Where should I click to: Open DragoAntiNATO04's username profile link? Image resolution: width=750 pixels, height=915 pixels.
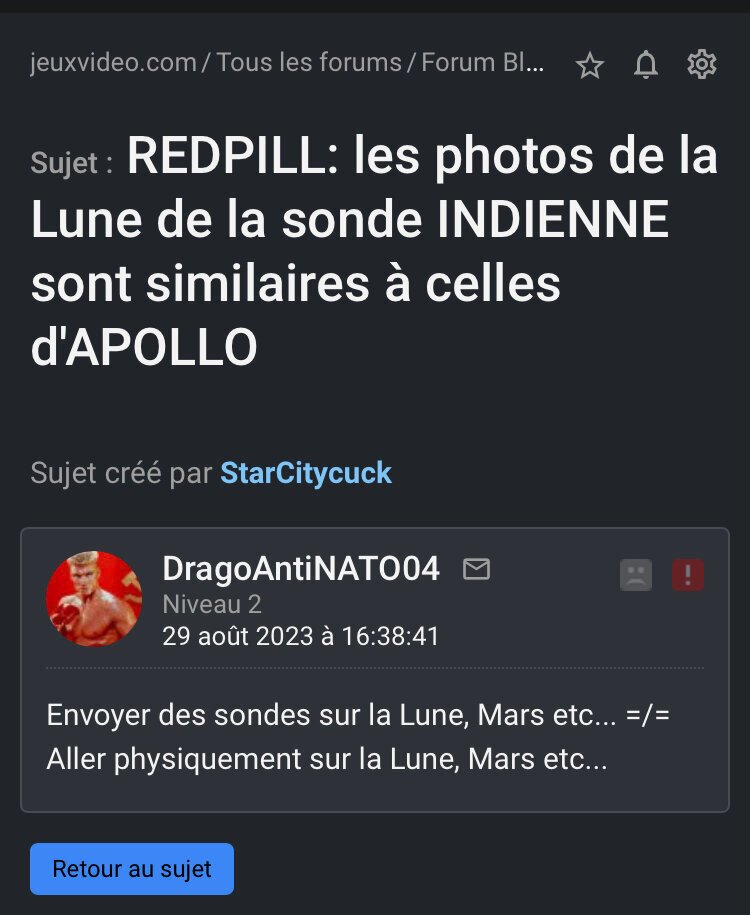pyautogui.click(x=301, y=569)
